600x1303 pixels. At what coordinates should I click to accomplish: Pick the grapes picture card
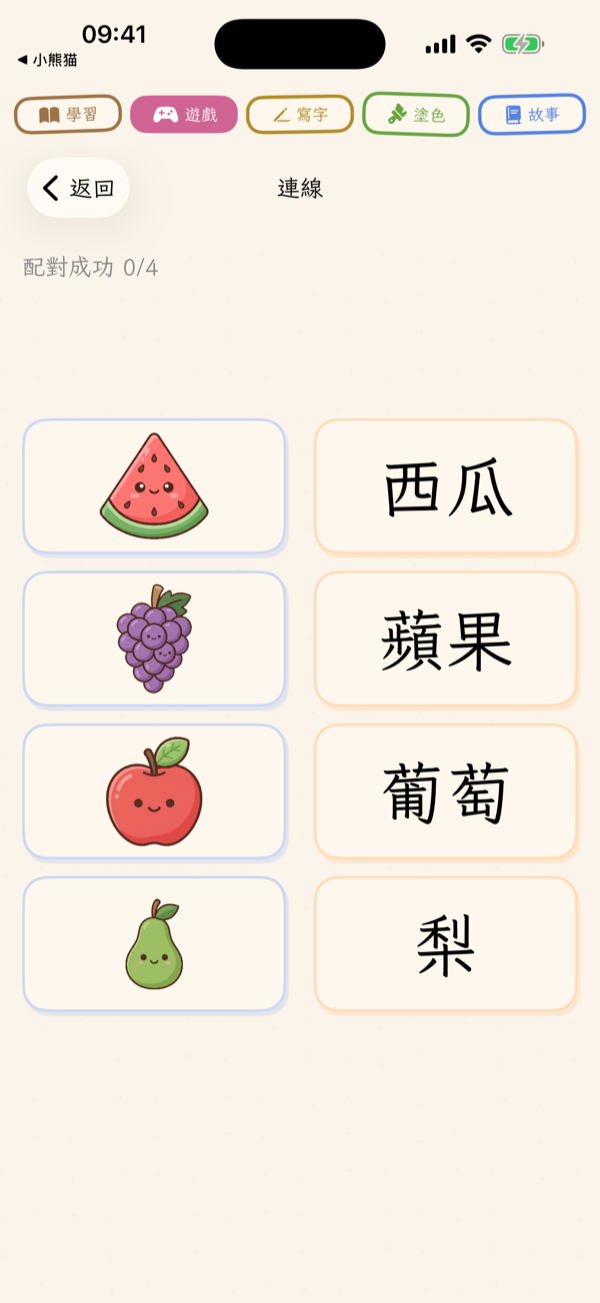pyautogui.click(x=154, y=639)
